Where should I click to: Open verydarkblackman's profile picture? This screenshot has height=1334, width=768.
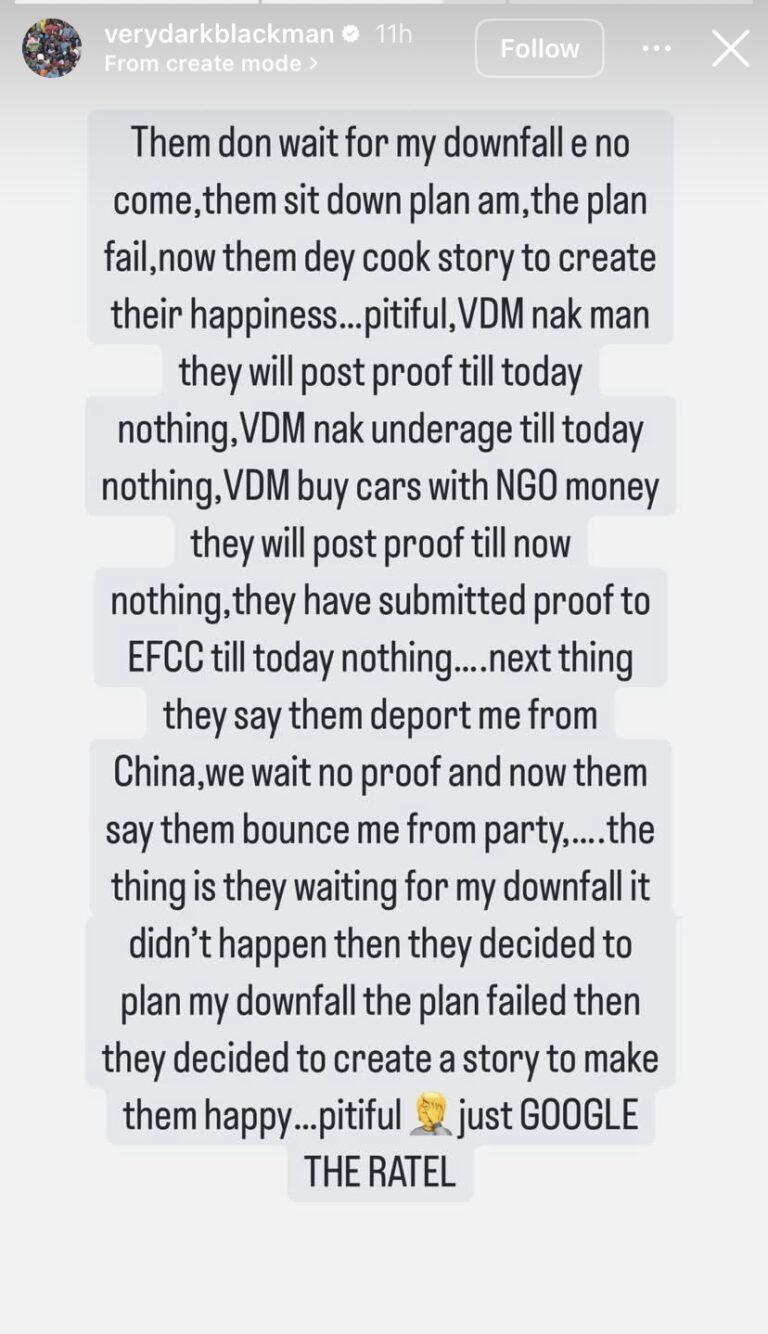pos(52,48)
